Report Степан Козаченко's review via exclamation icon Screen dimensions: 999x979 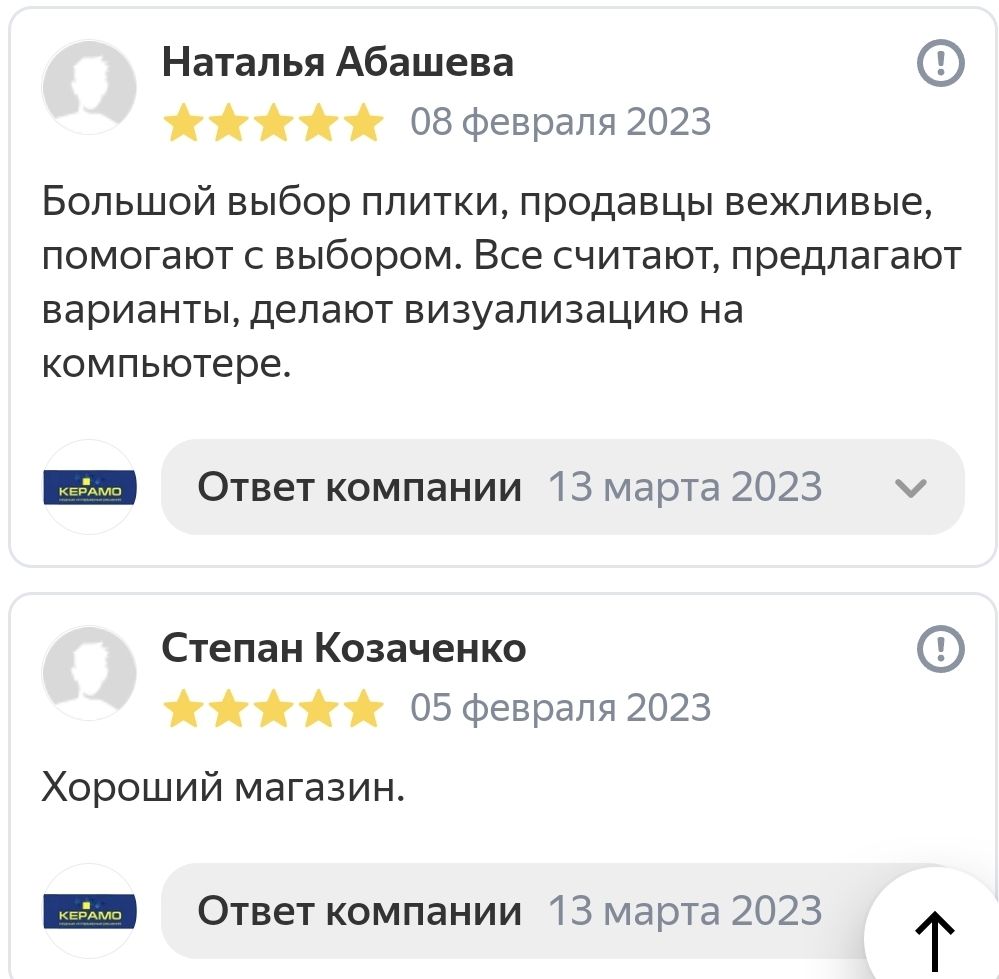[940, 650]
